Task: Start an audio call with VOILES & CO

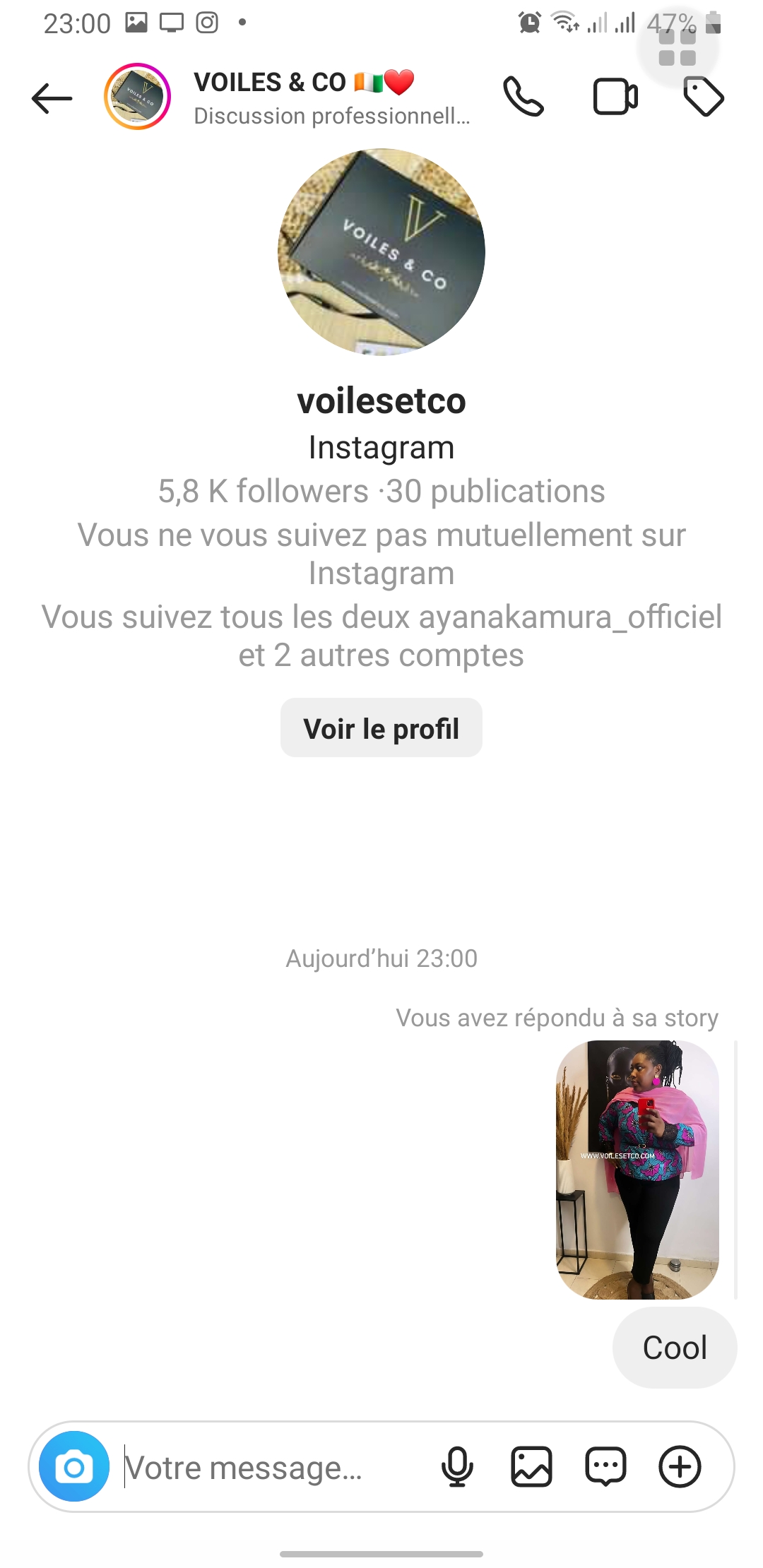Action: [523, 97]
